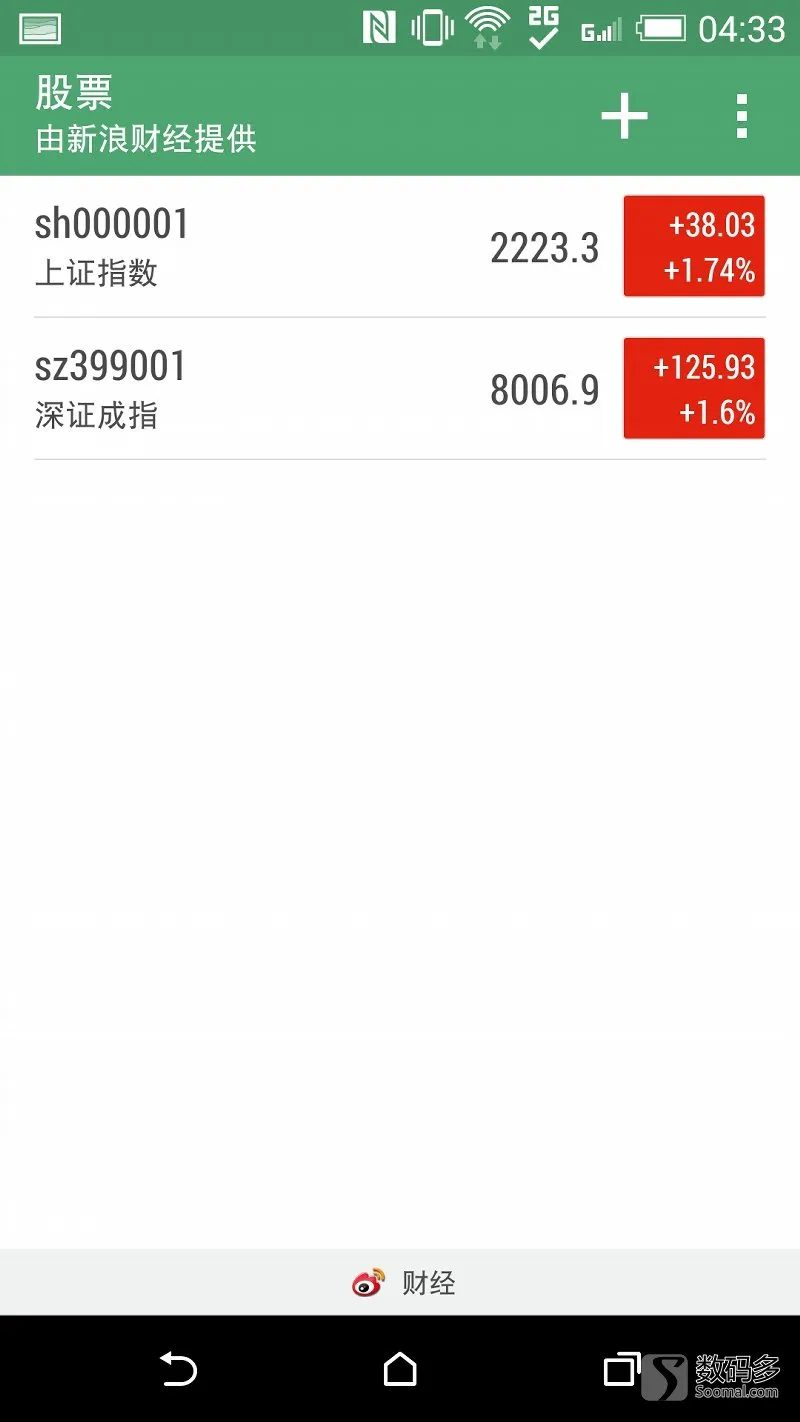Go back with the system back button
Screen dimensions: 800x1422
[x=178, y=1369]
